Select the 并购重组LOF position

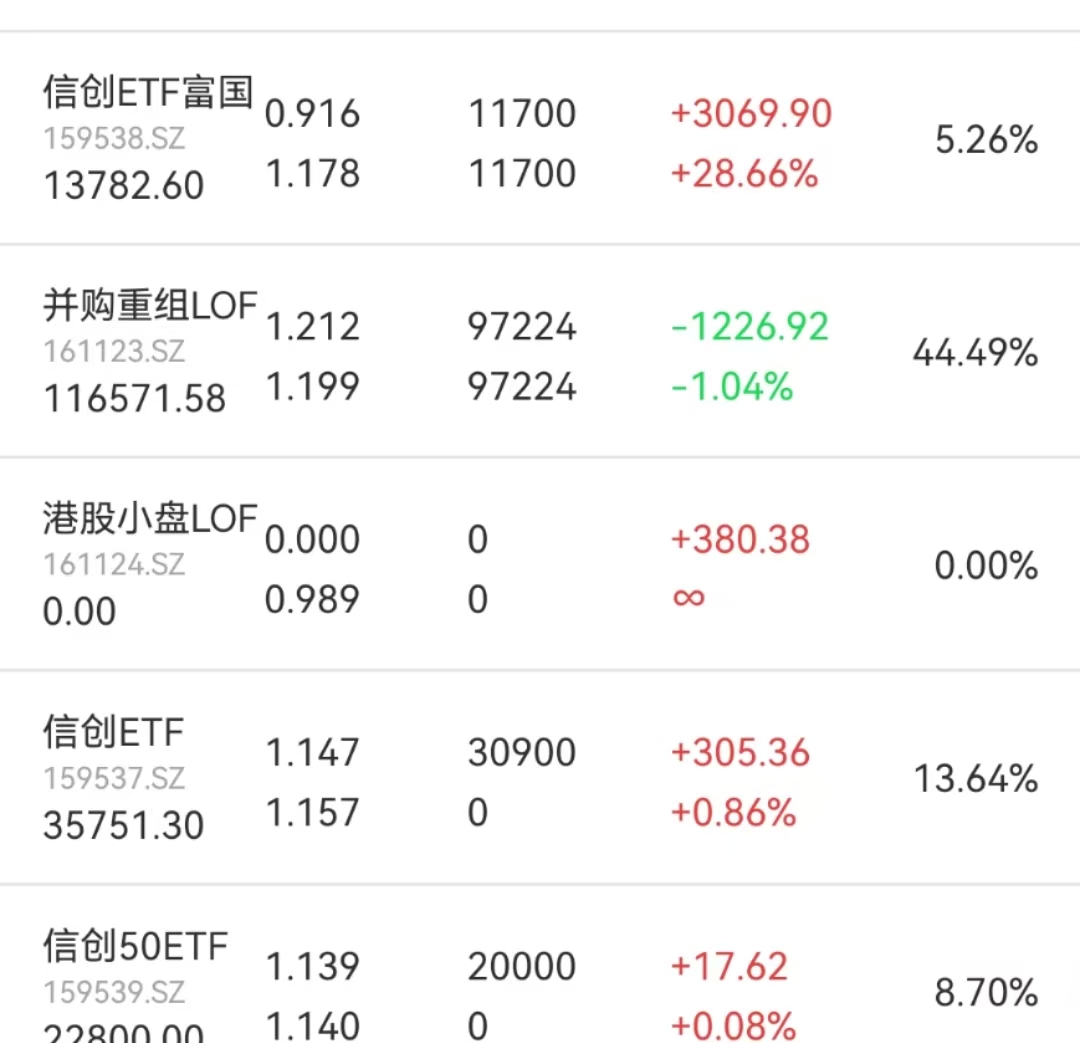(x=150, y=306)
